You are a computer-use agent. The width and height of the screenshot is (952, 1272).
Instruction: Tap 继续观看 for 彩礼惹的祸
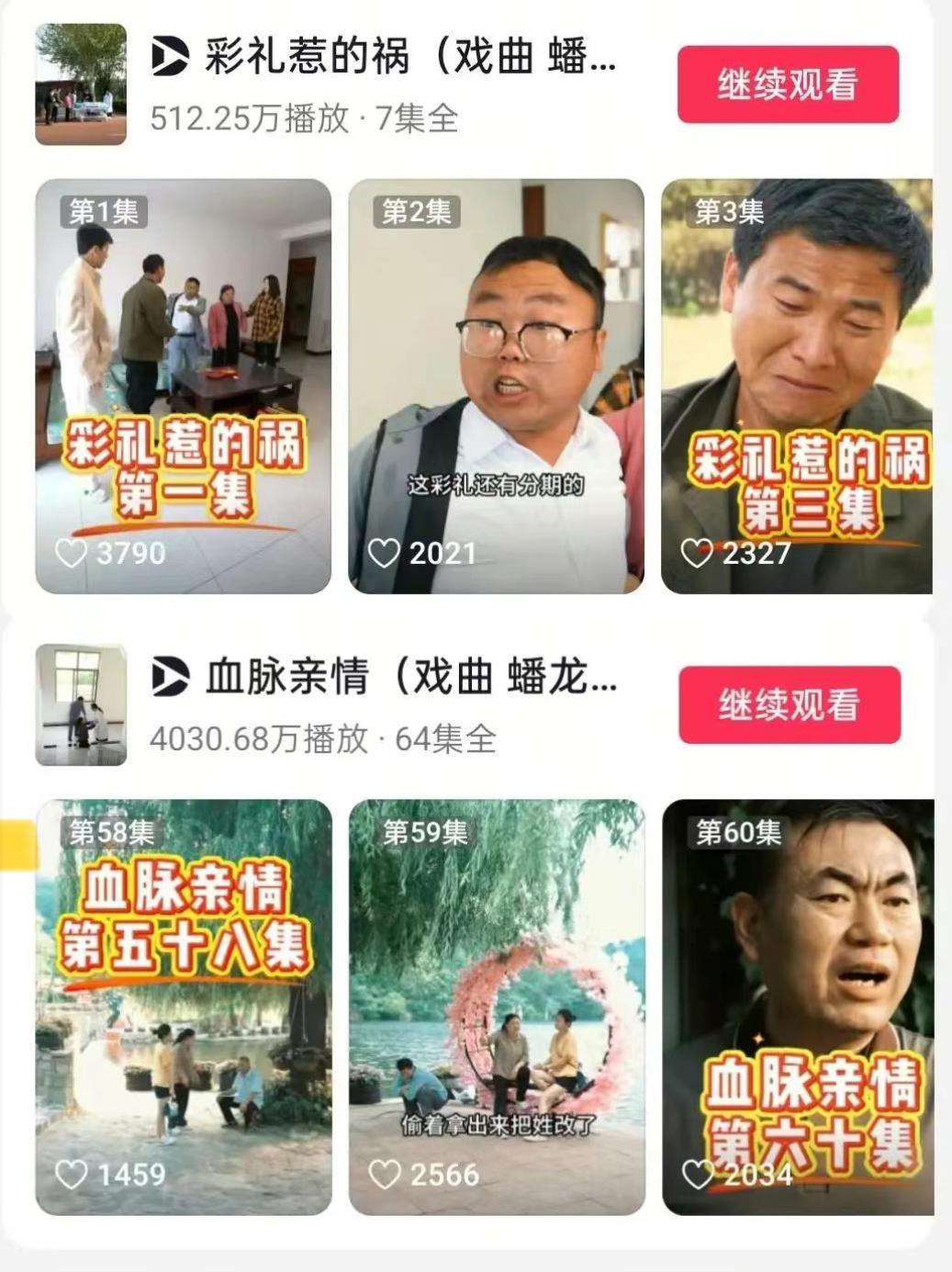point(788,84)
